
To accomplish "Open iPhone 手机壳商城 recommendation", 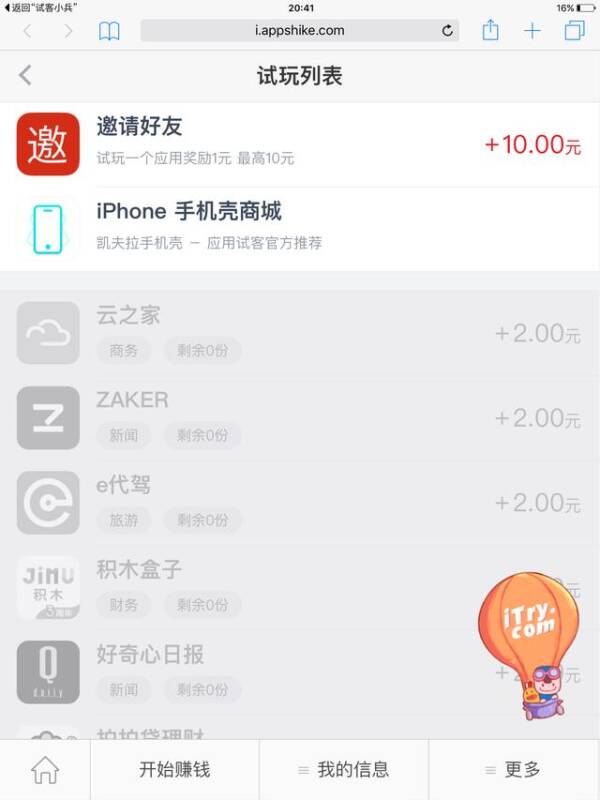I will (300, 228).
